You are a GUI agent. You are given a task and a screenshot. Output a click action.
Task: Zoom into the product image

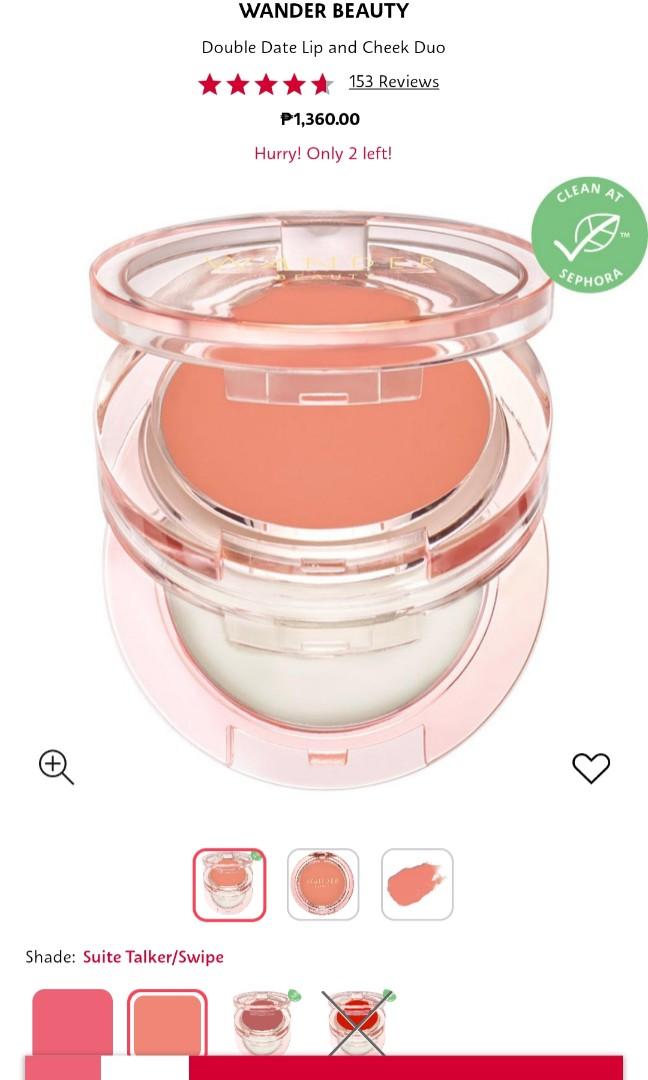click(56, 767)
